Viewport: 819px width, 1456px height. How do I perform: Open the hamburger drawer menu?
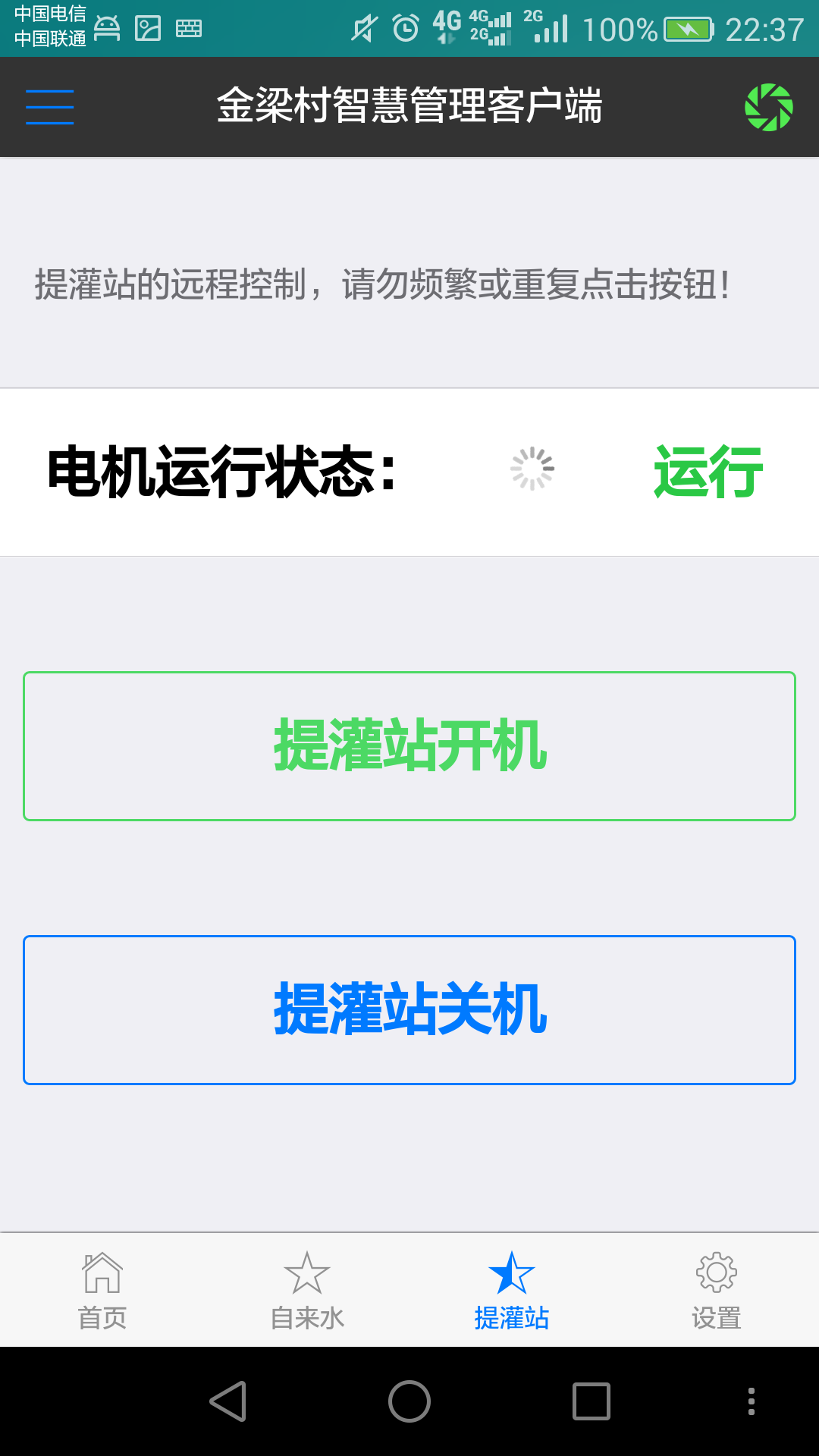[49, 107]
